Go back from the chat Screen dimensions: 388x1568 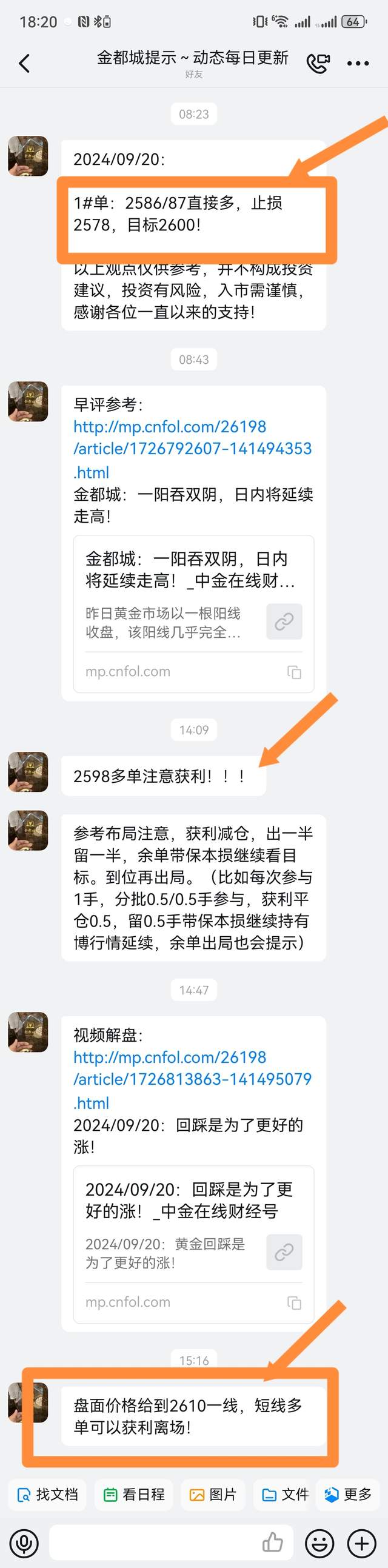point(24,63)
